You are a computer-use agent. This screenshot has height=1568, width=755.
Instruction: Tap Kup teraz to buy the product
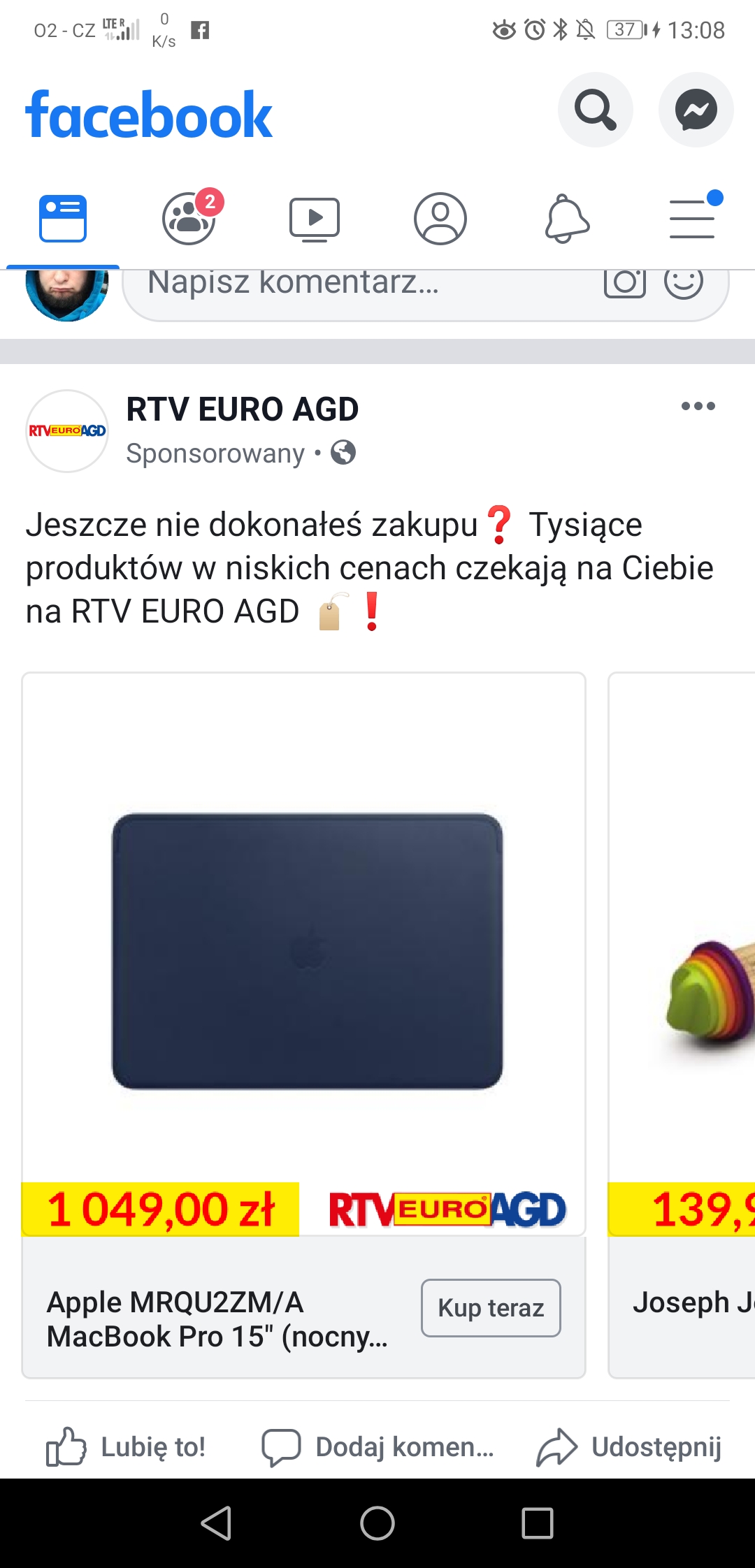coord(491,1308)
